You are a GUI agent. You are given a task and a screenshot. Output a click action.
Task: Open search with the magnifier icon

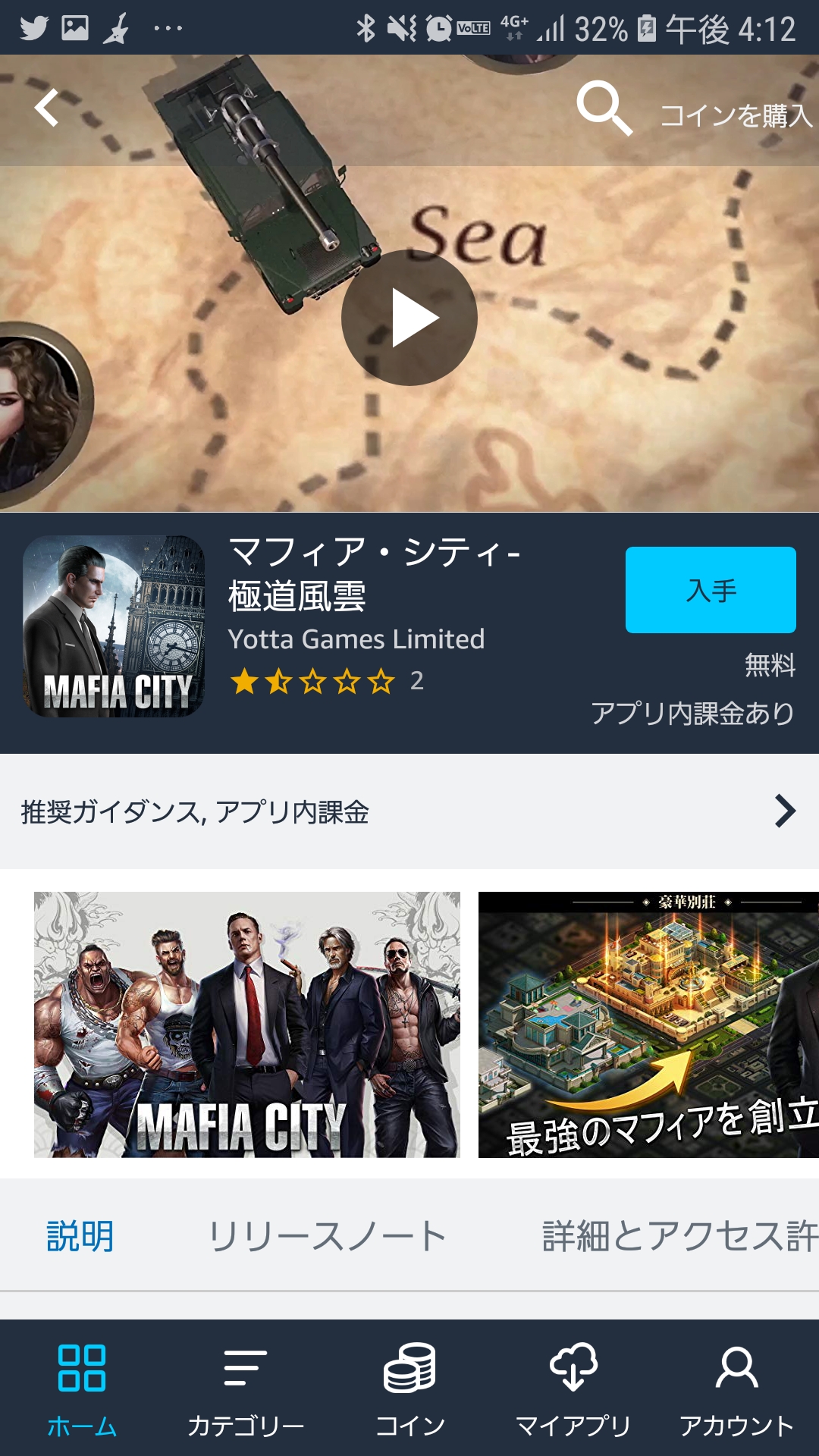(x=604, y=108)
